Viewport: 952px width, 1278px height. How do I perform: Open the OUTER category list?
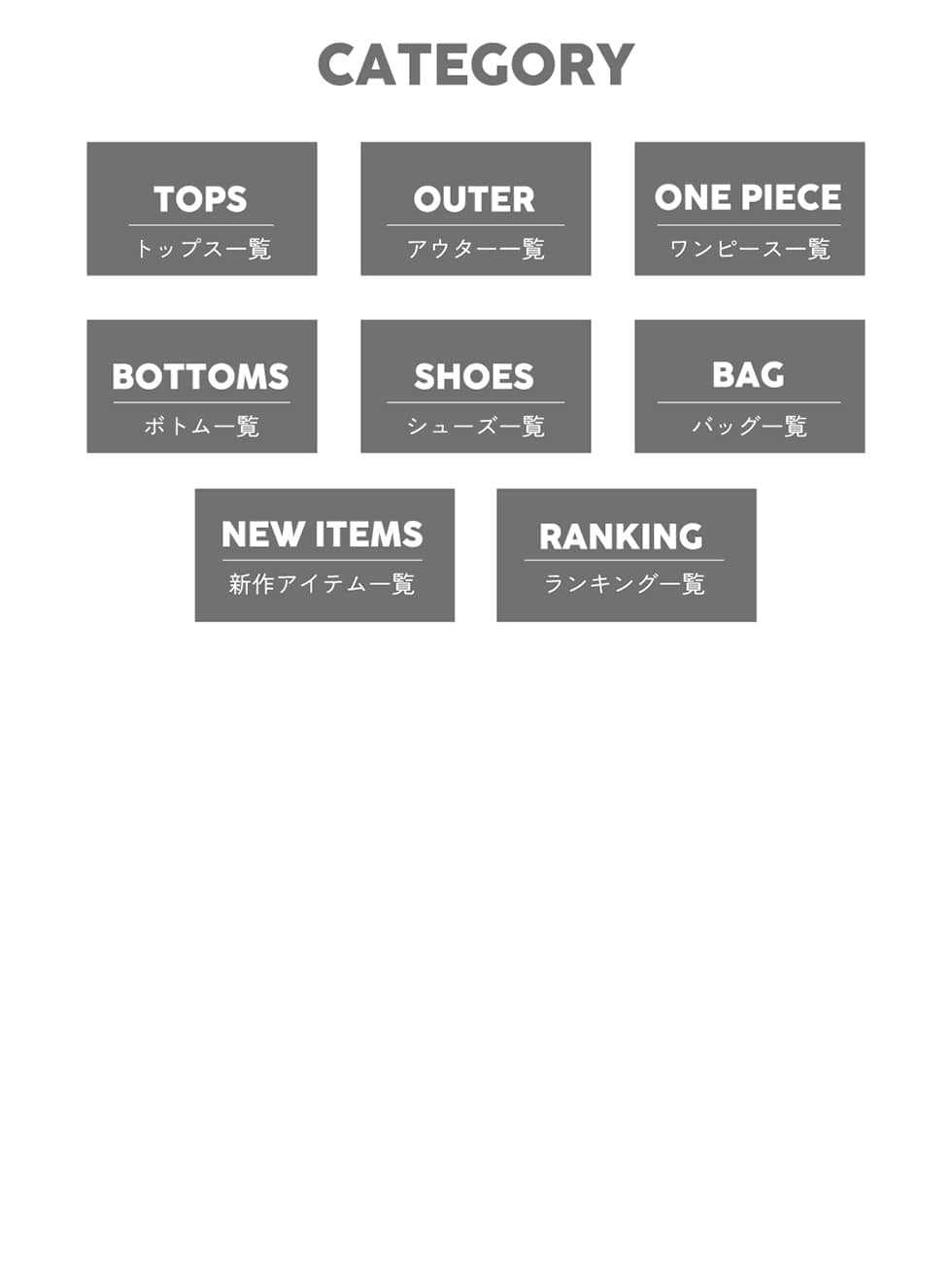tap(475, 209)
